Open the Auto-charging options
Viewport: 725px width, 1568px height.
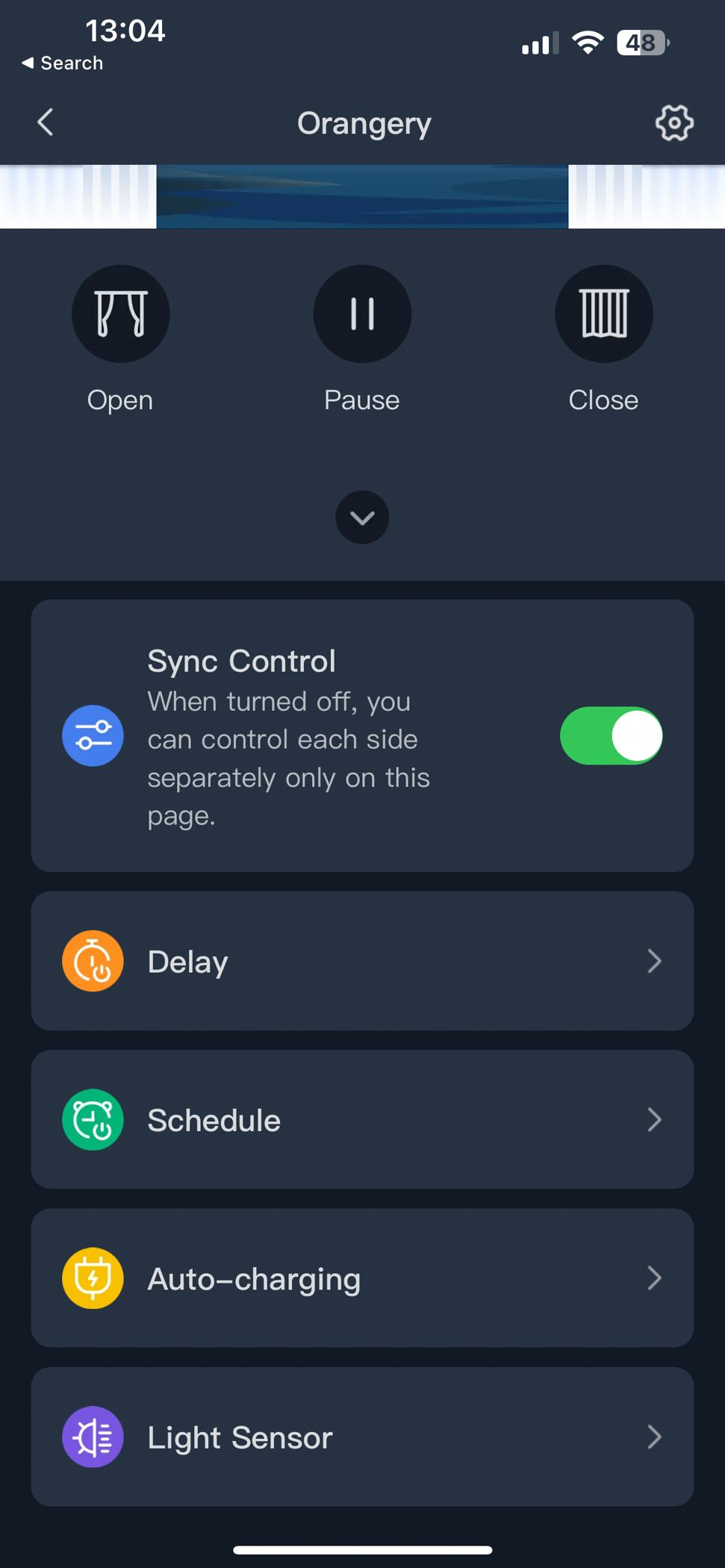tap(362, 1278)
